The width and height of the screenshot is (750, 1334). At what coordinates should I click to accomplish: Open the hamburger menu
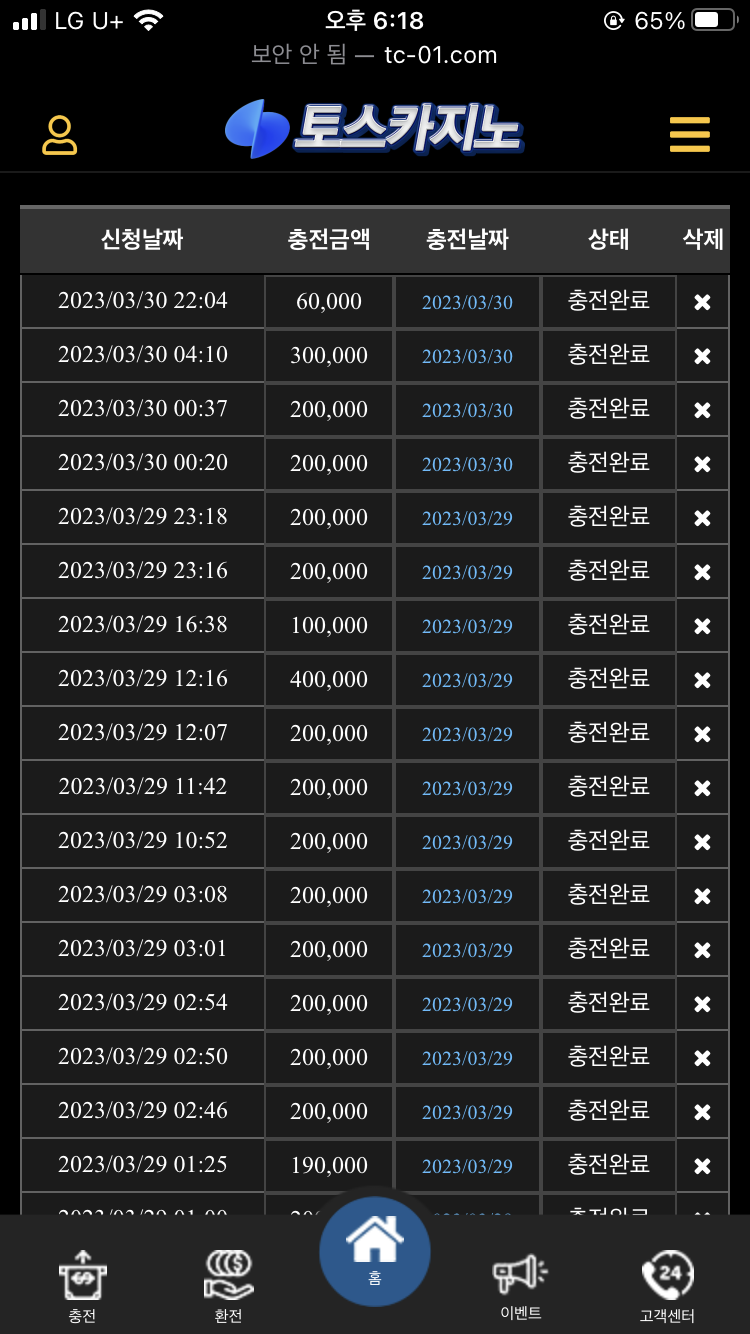689,134
